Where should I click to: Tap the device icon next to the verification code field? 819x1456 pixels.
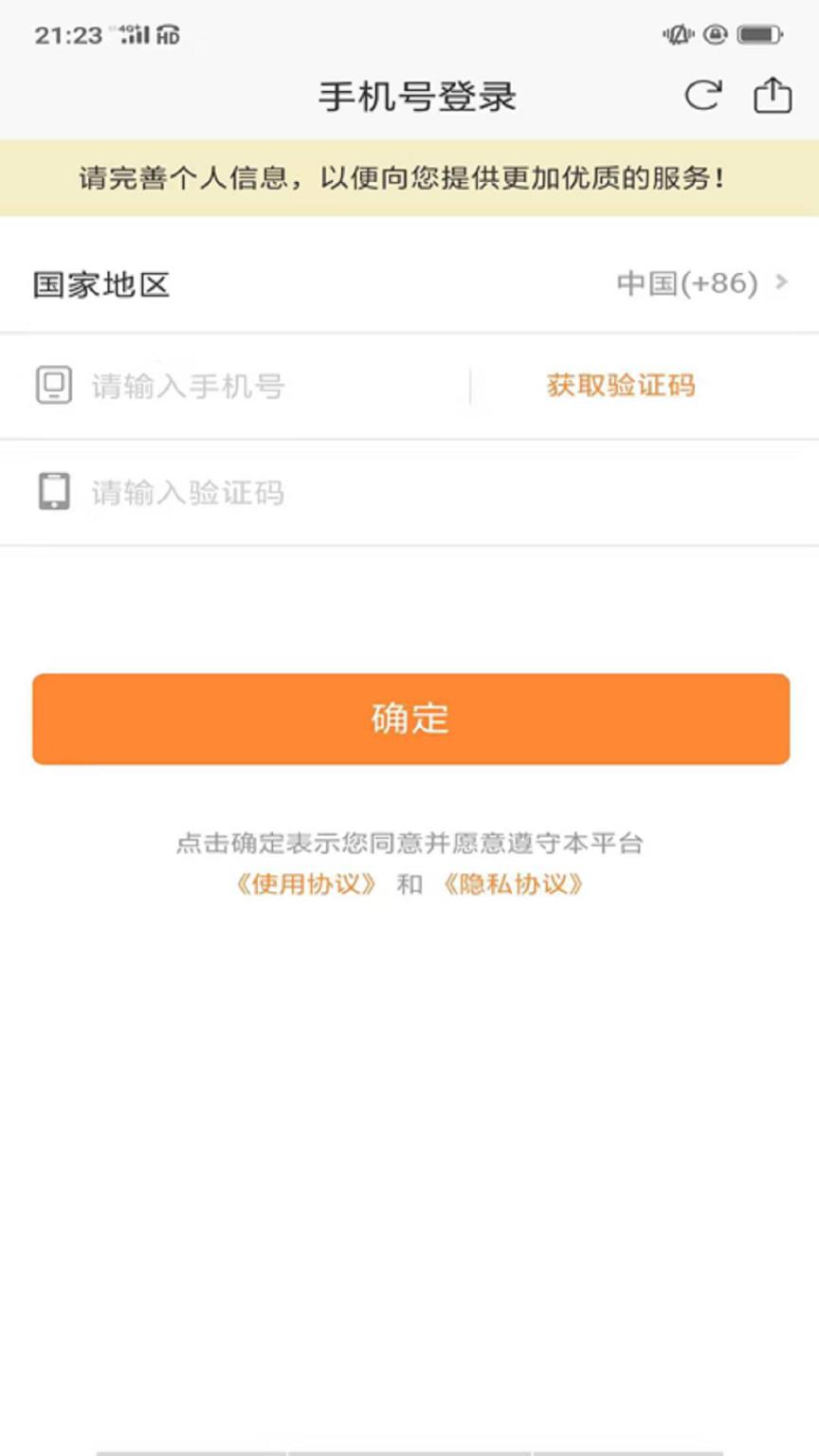54,492
